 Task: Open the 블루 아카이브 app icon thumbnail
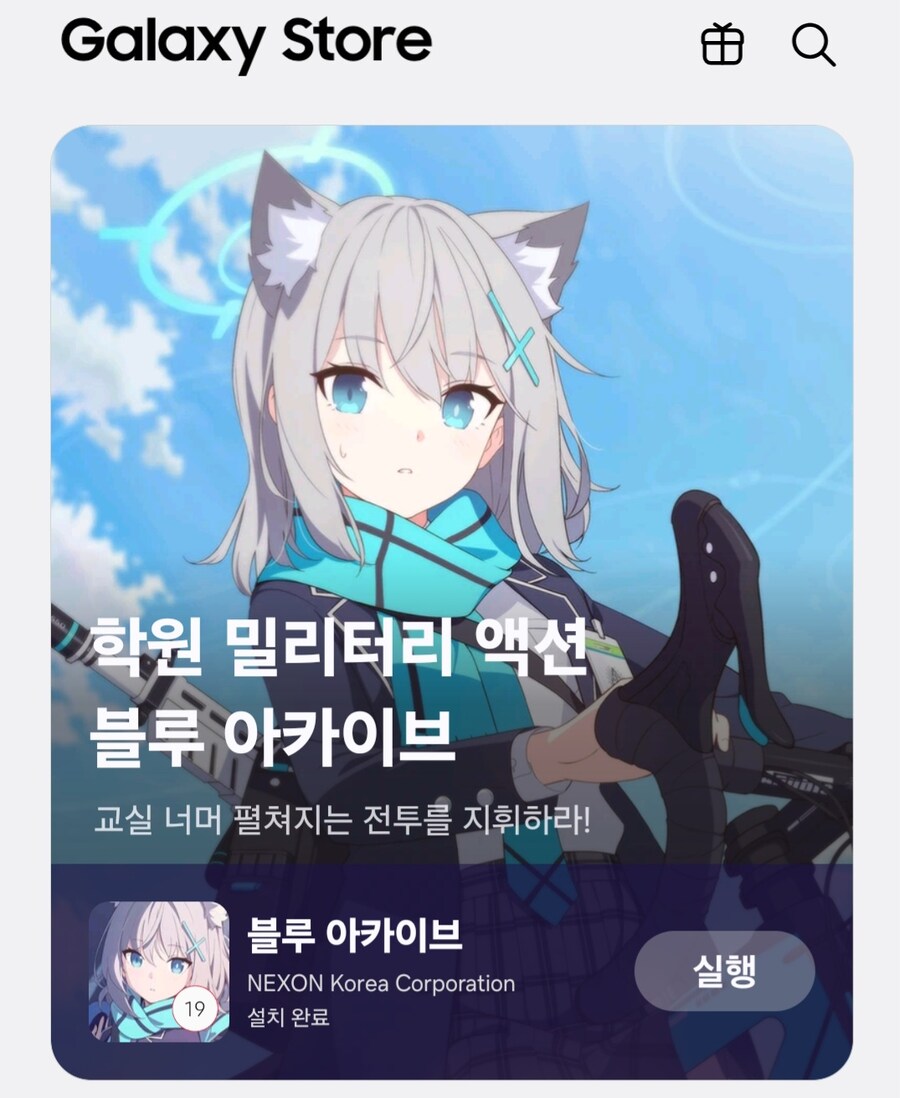[x=159, y=972]
